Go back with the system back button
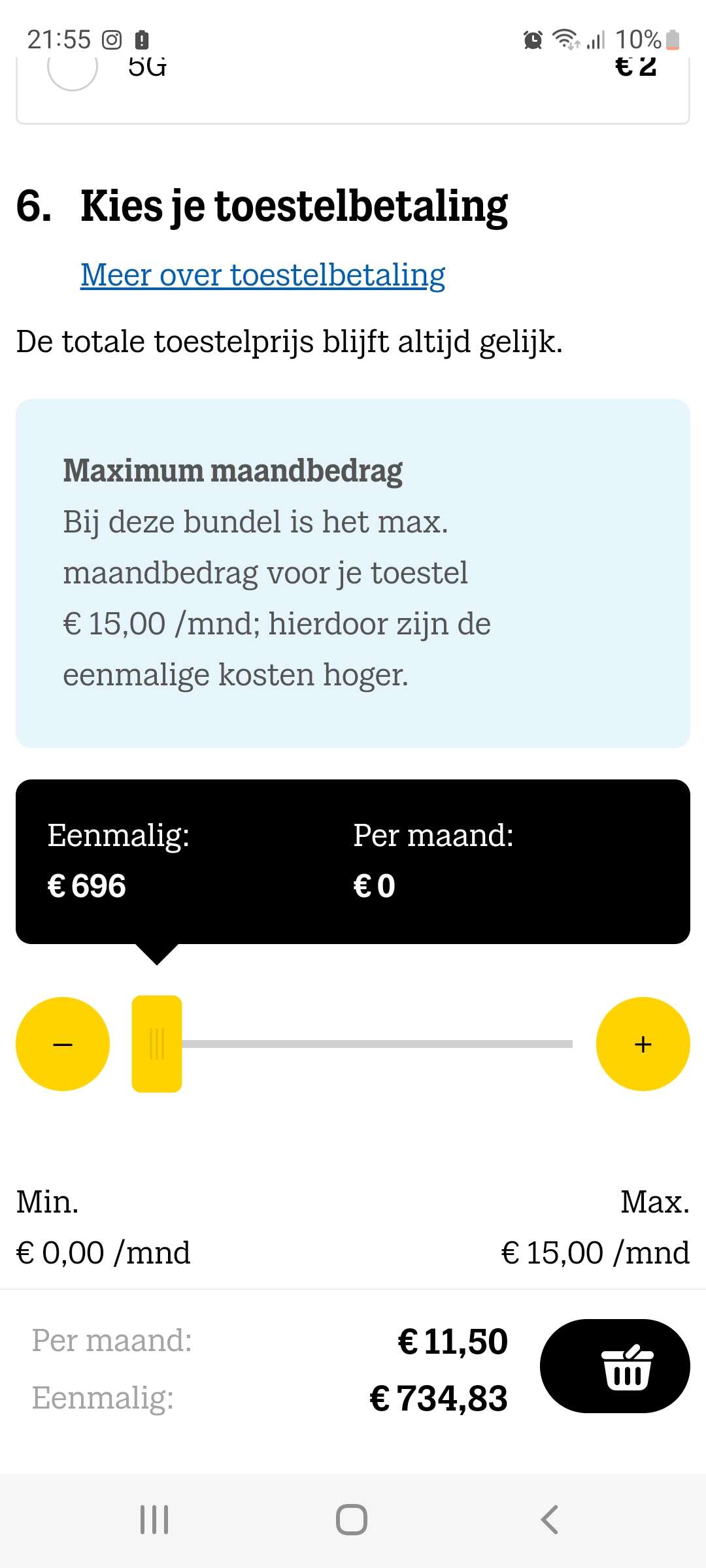 tap(550, 1520)
